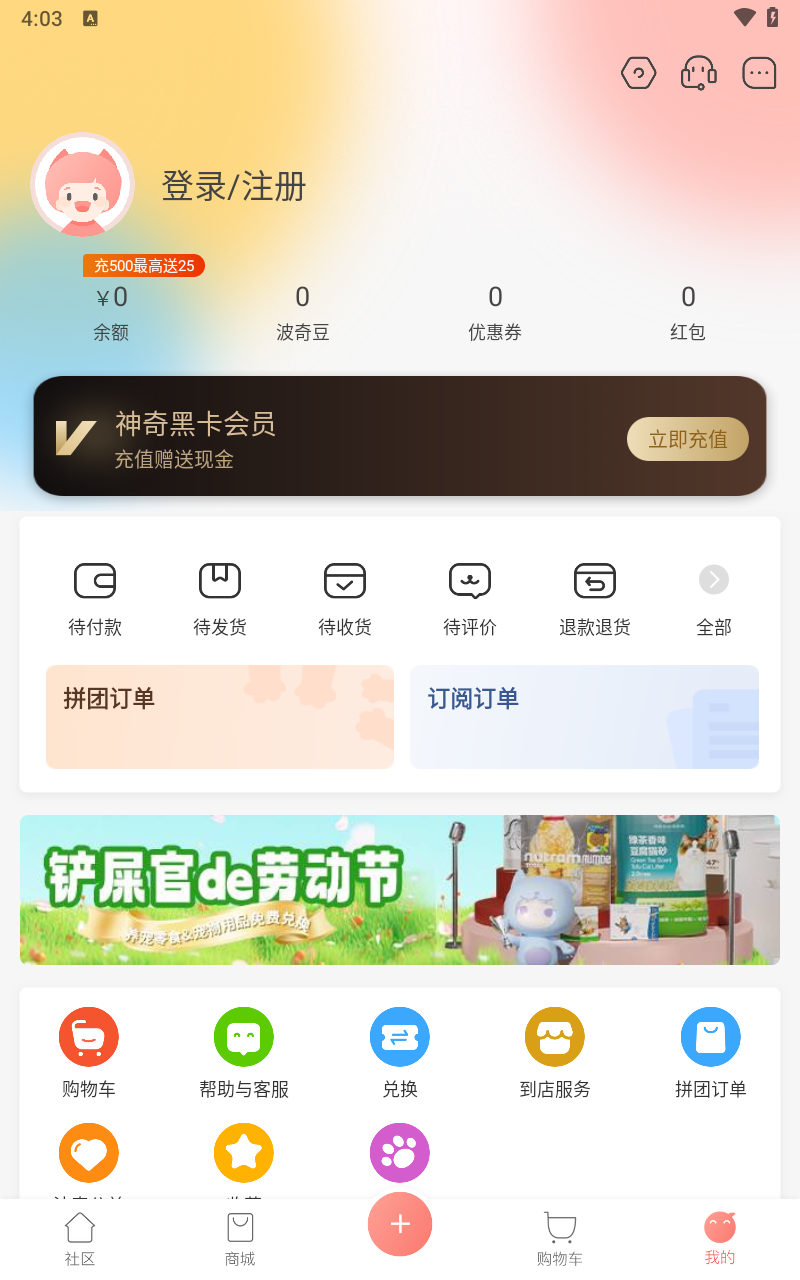This screenshot has height=1280, width=800.
Task: Tap the 立即充值 button
Action: point(687,439)
